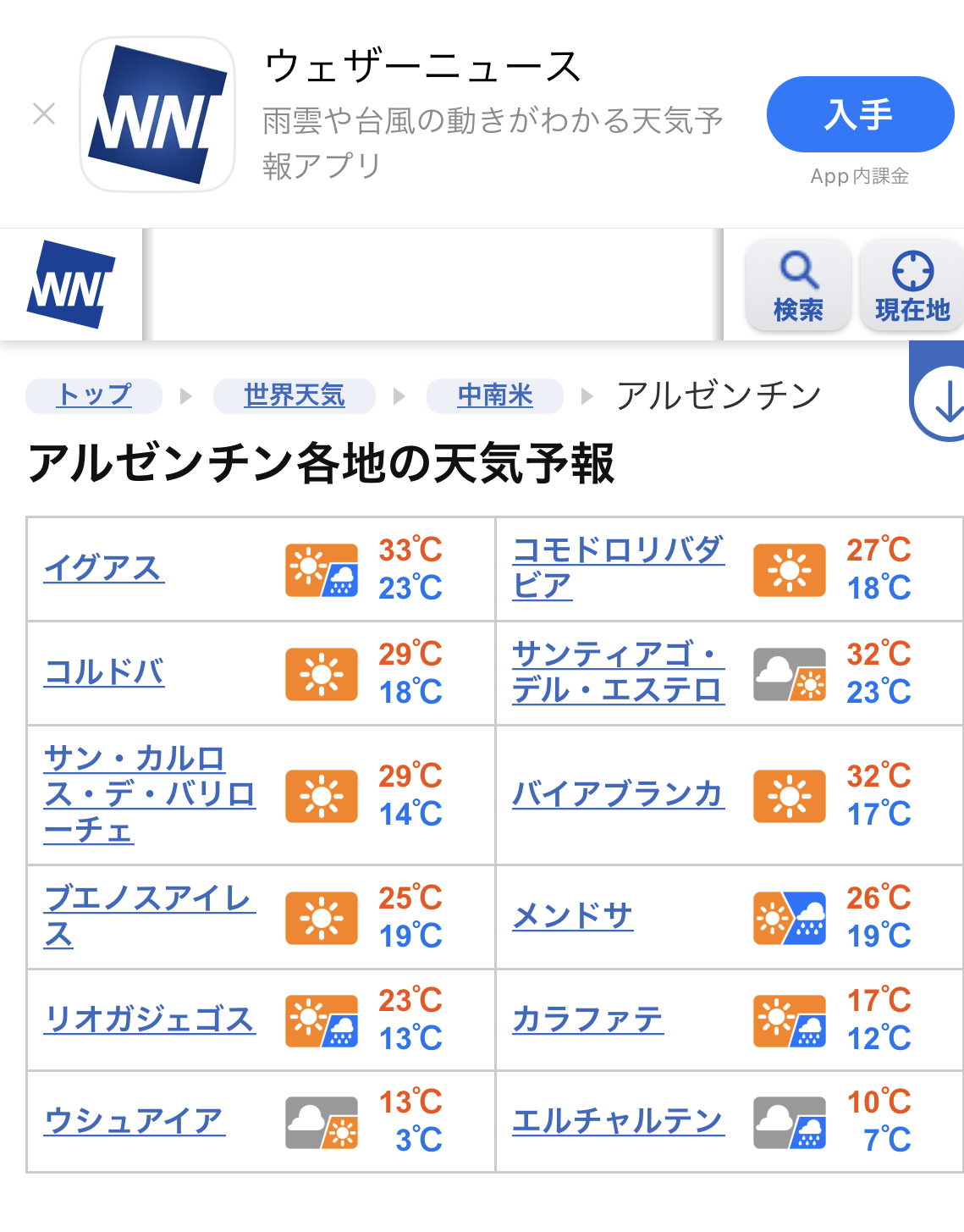Open 中南米 breadcrumb link
Viewport: 964px width, 1232px height.
[x=495, y=395]
